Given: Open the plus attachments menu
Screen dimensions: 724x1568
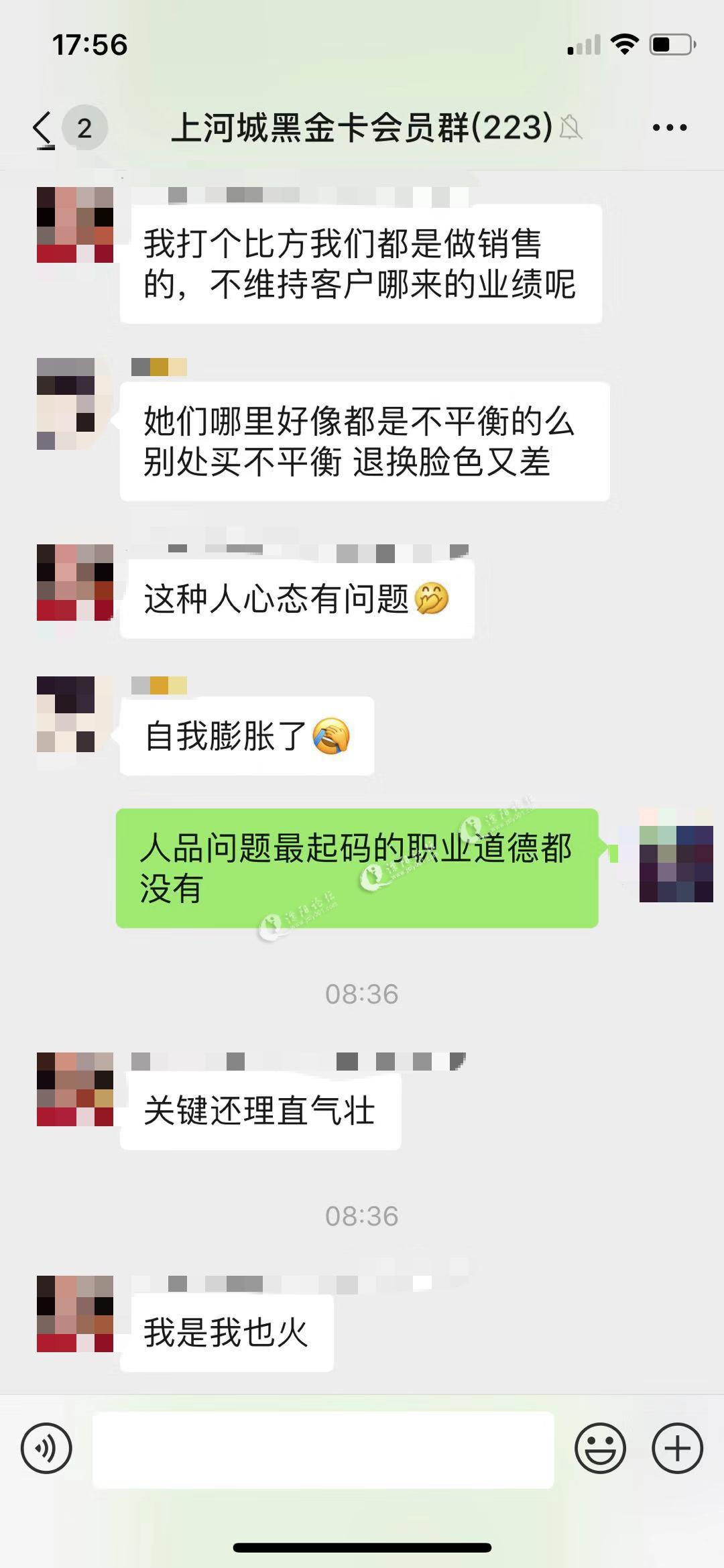Looking at the screenshot, I should point(677,1449).
